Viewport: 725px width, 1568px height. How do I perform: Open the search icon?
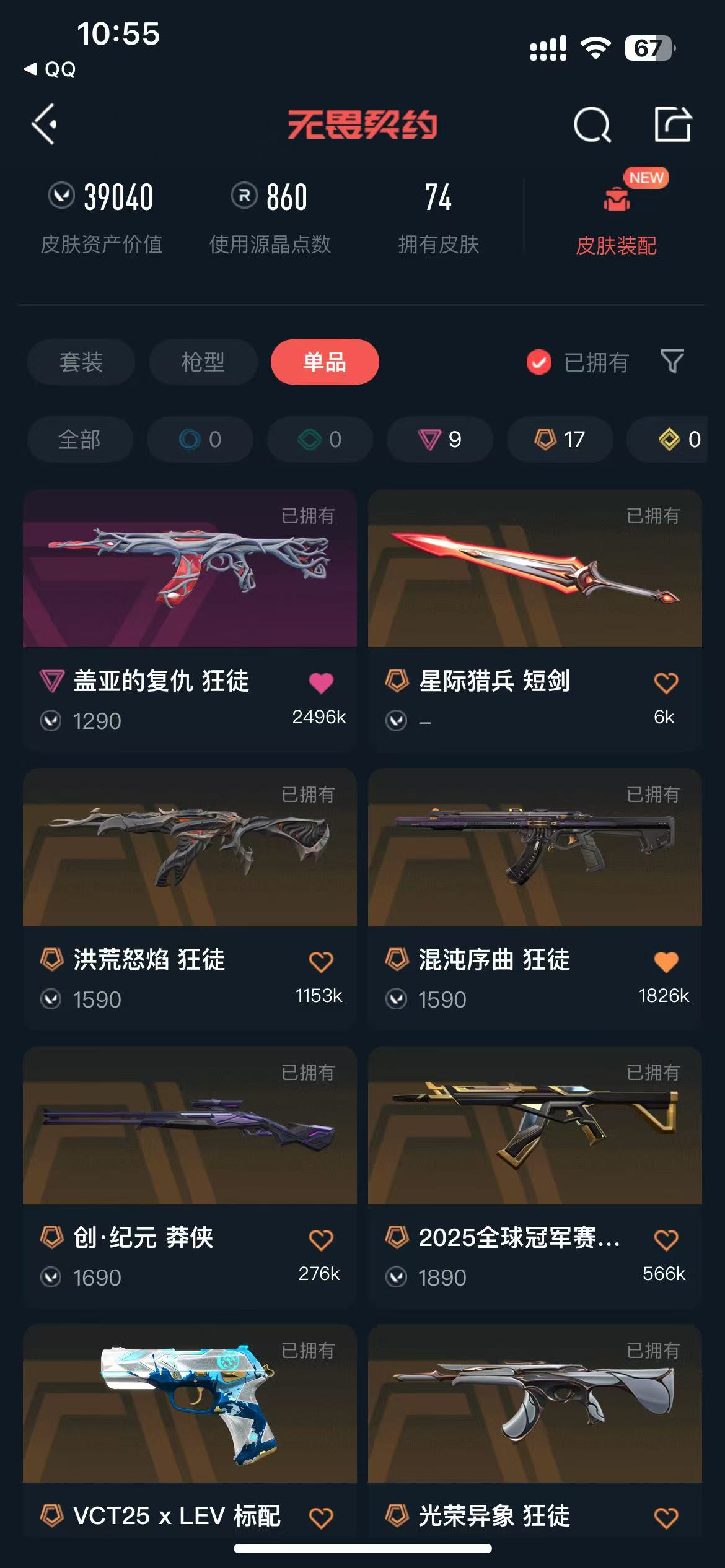[x=592, y=125]
